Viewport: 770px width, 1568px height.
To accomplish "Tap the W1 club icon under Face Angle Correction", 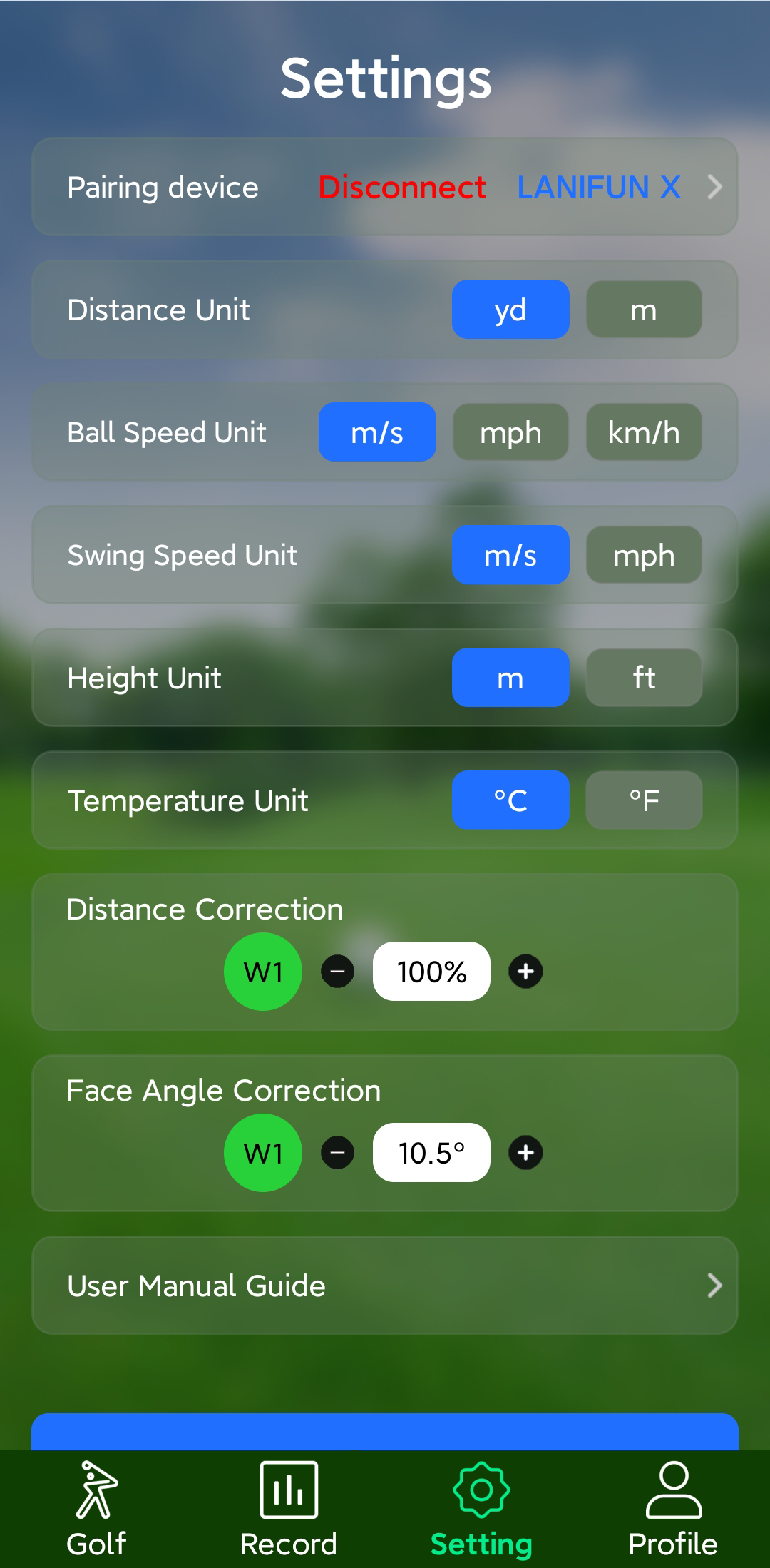I will click(262, 1152).
